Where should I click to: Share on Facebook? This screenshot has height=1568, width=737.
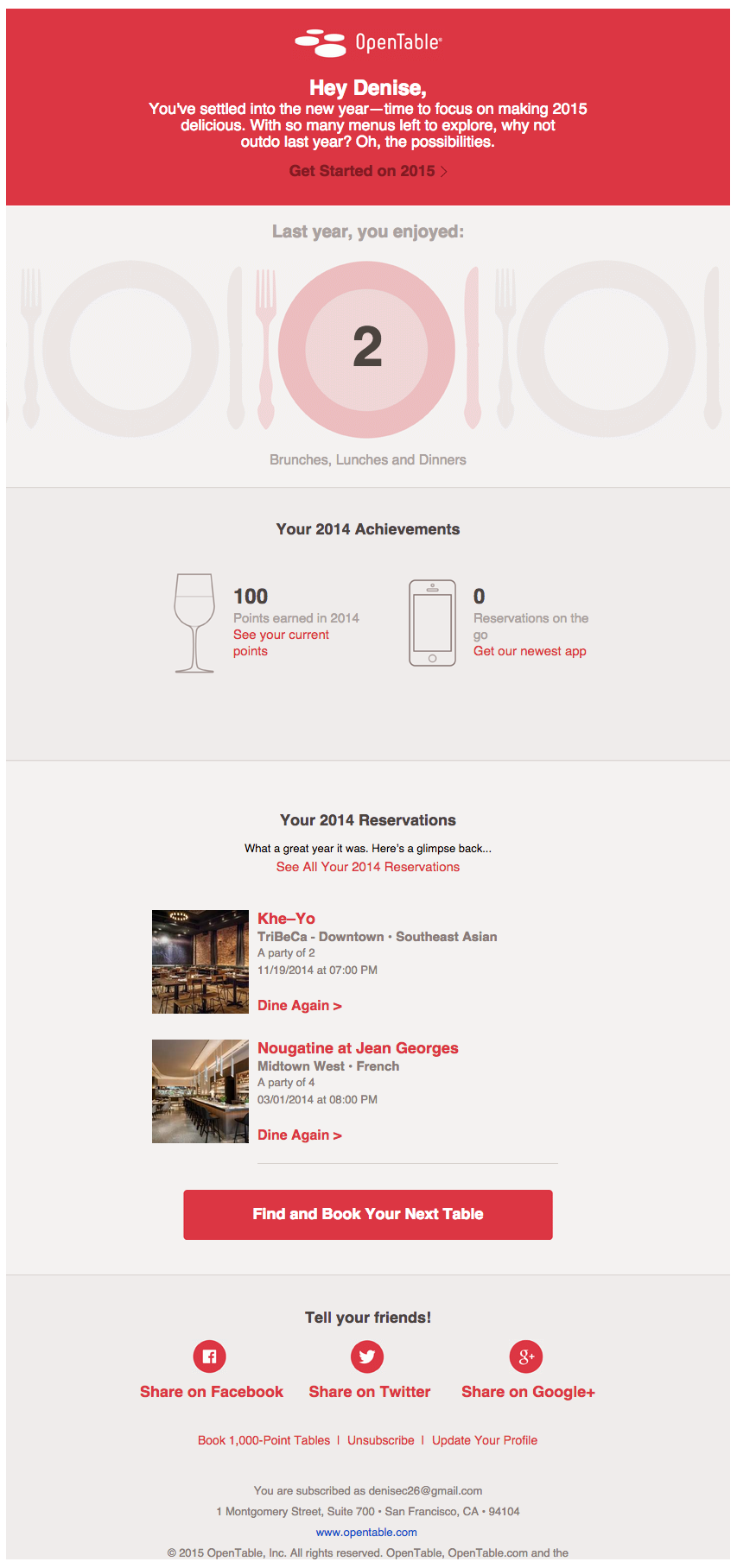click(212, 1392)
